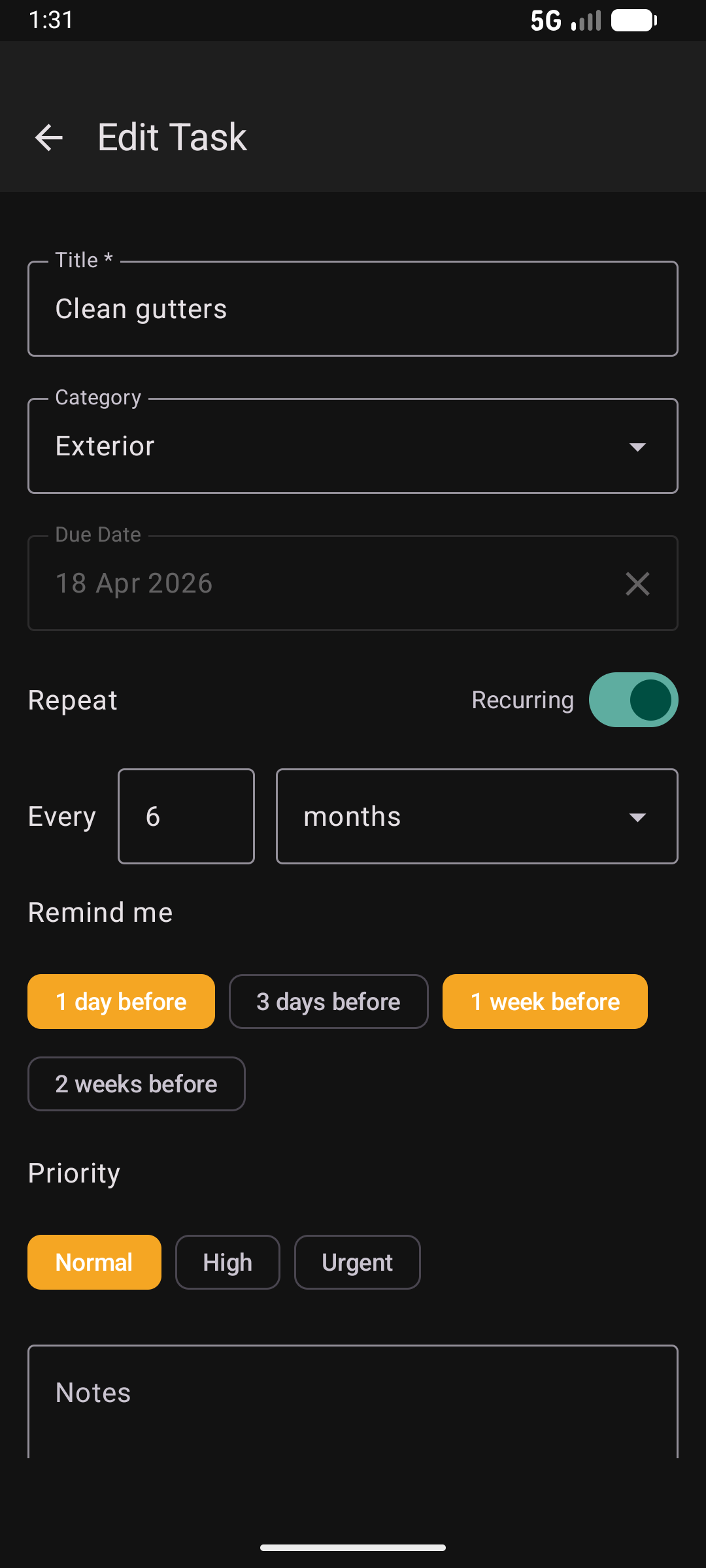
Task: Clear the due date using the X icon
Action: (x=637, y=583)
